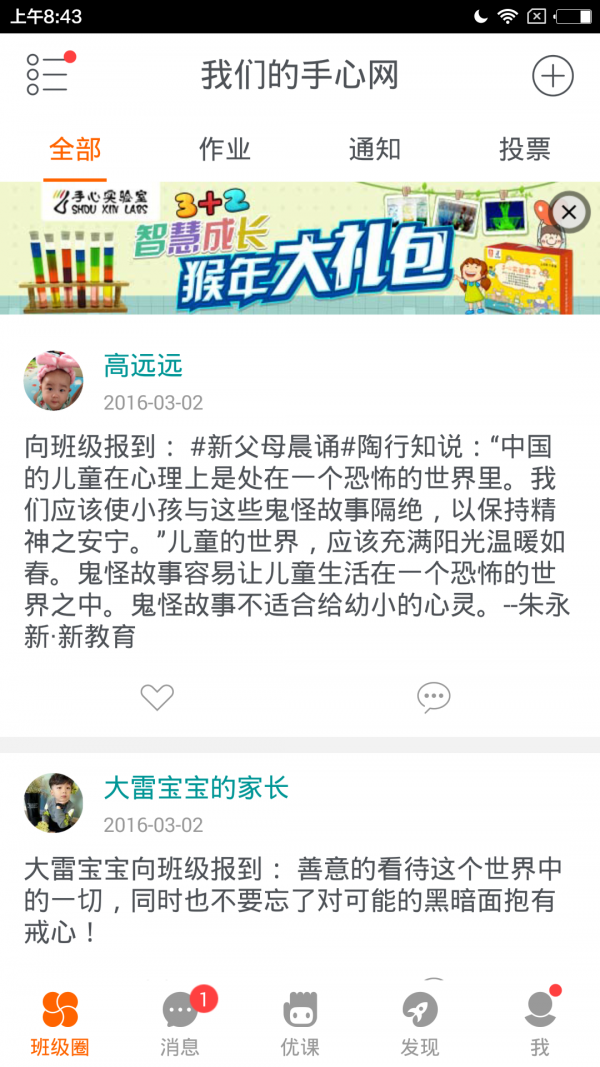Open 大雷宝宝的家长's avatar
The width and height of the screenshot is (600, 1067).
click(53, 802)
